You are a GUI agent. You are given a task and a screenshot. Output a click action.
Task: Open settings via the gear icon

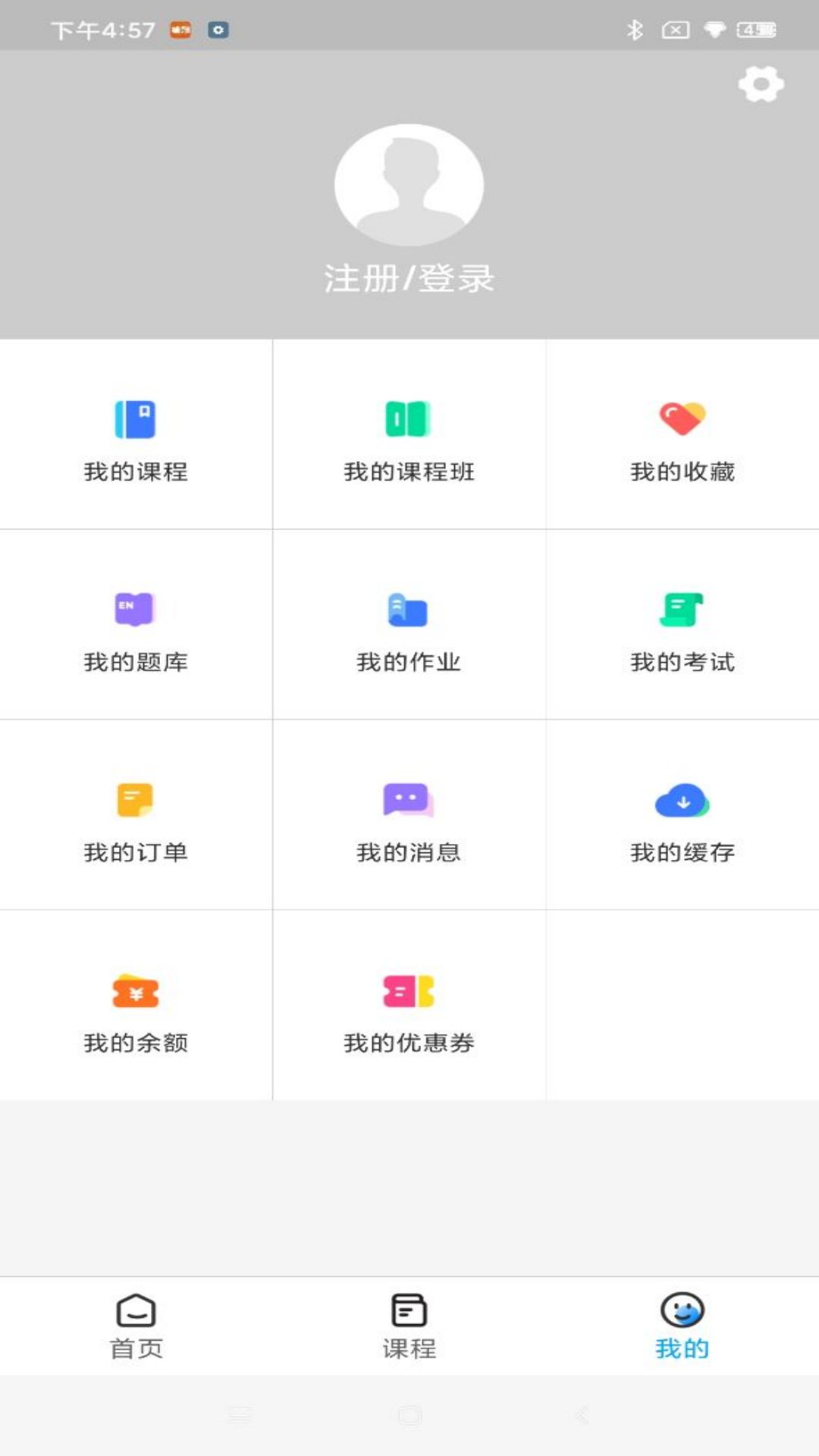point(761,84)
